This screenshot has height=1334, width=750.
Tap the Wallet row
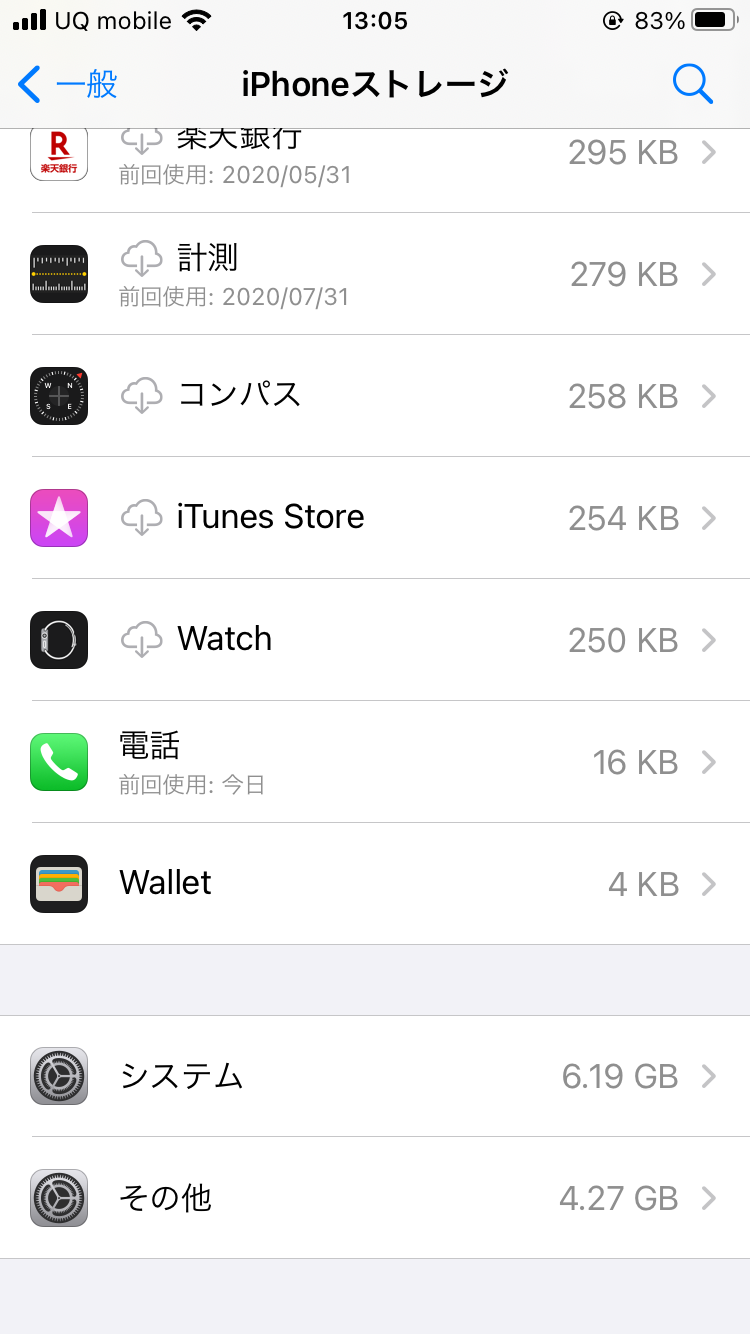(x=375, y=884)
